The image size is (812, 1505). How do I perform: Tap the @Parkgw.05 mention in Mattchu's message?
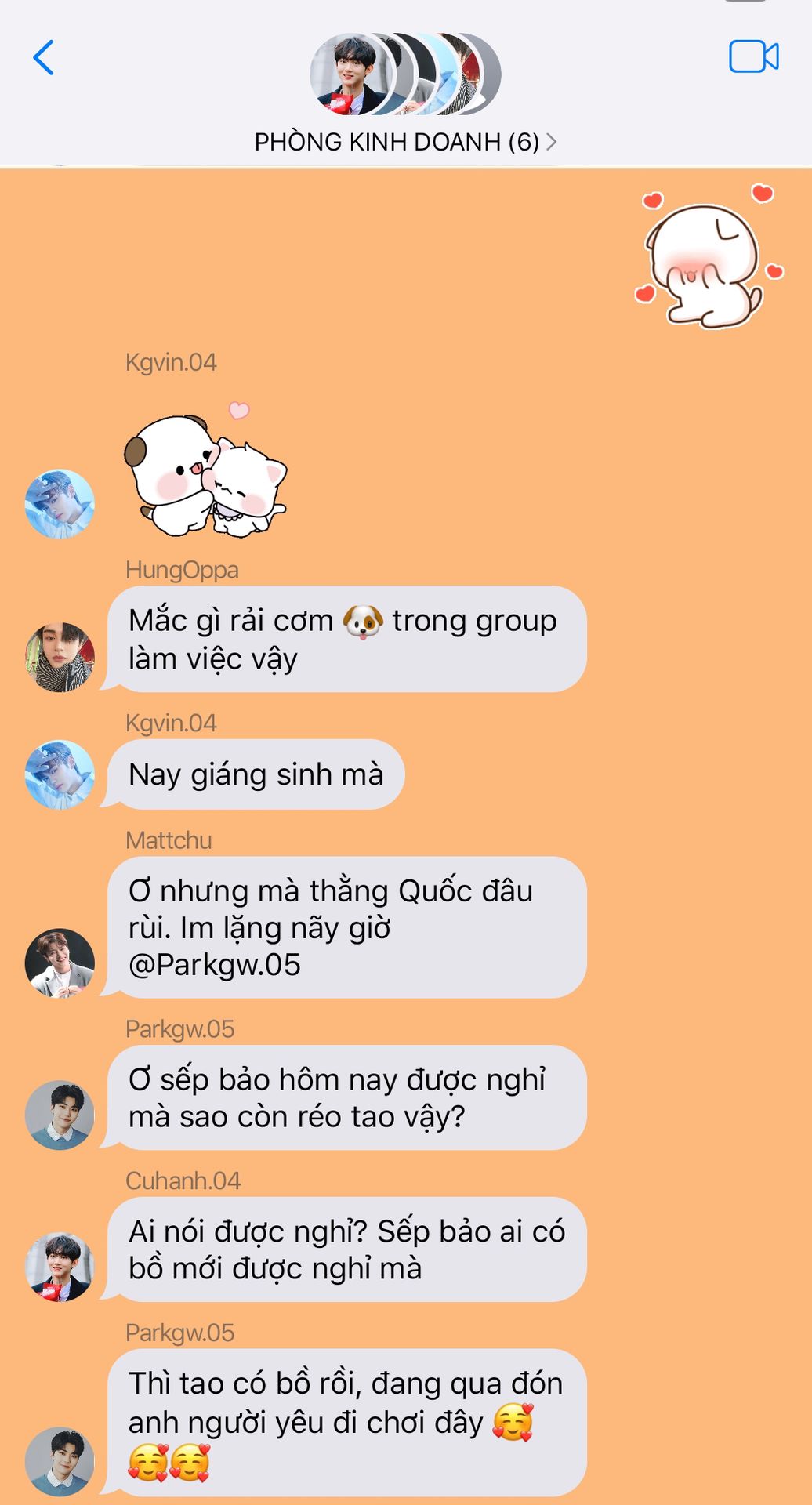215,965
